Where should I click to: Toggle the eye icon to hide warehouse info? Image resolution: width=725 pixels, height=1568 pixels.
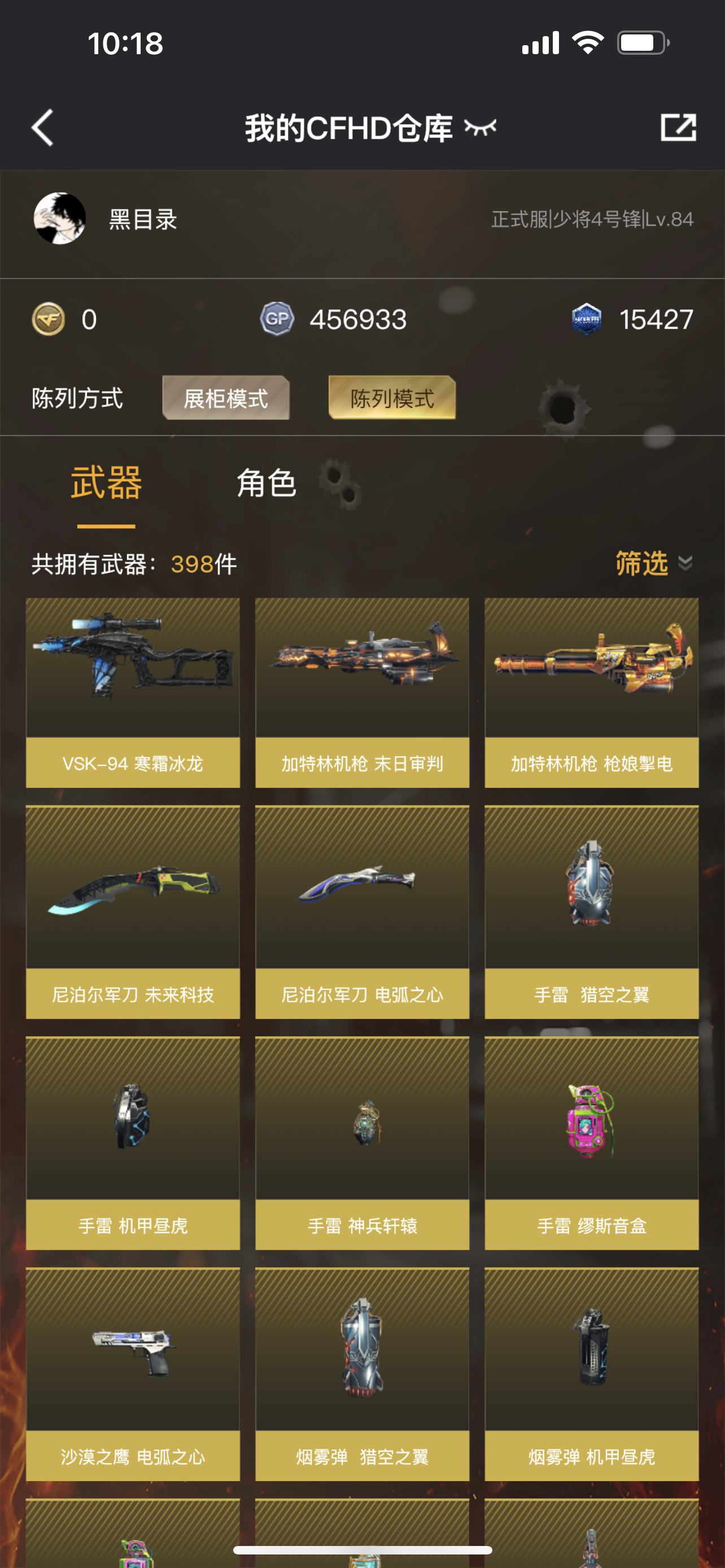pyautogui.click(x=481, y=128)
